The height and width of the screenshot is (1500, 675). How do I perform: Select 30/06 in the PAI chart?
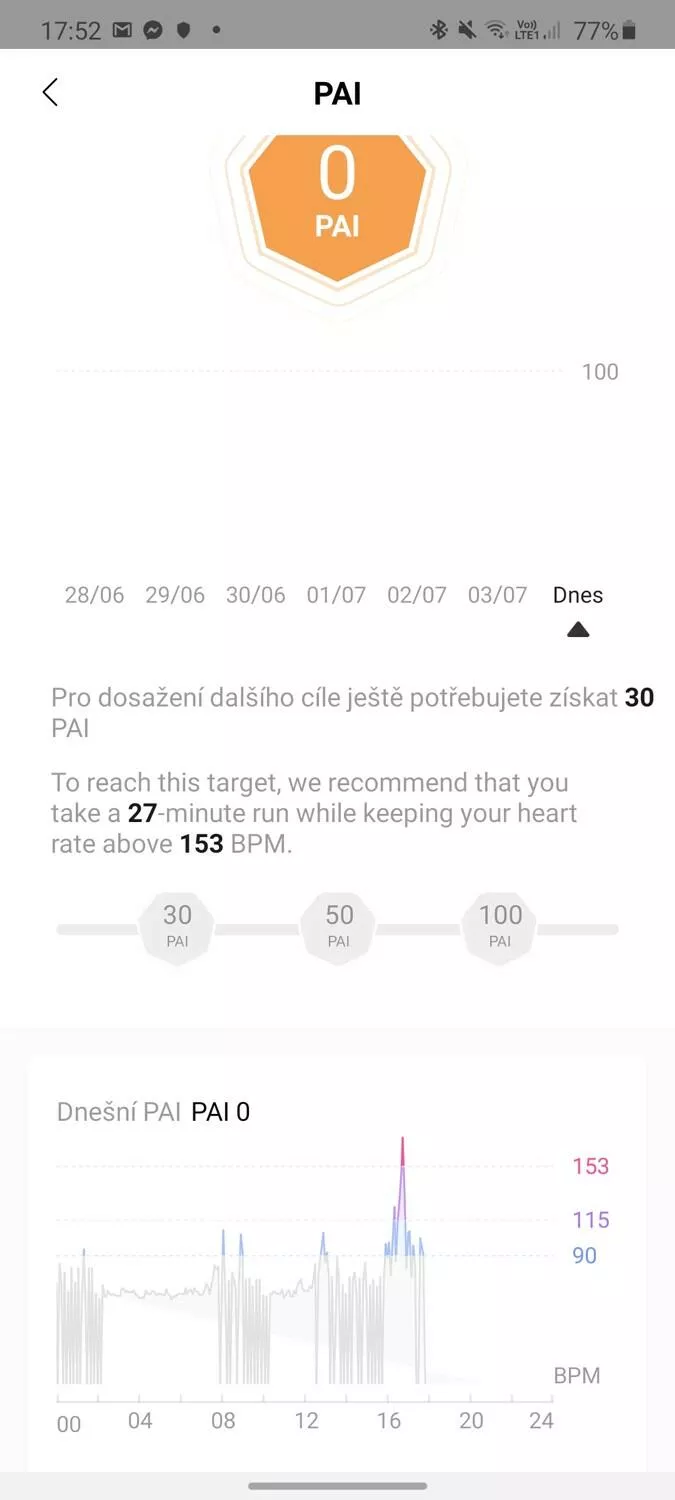256,595
